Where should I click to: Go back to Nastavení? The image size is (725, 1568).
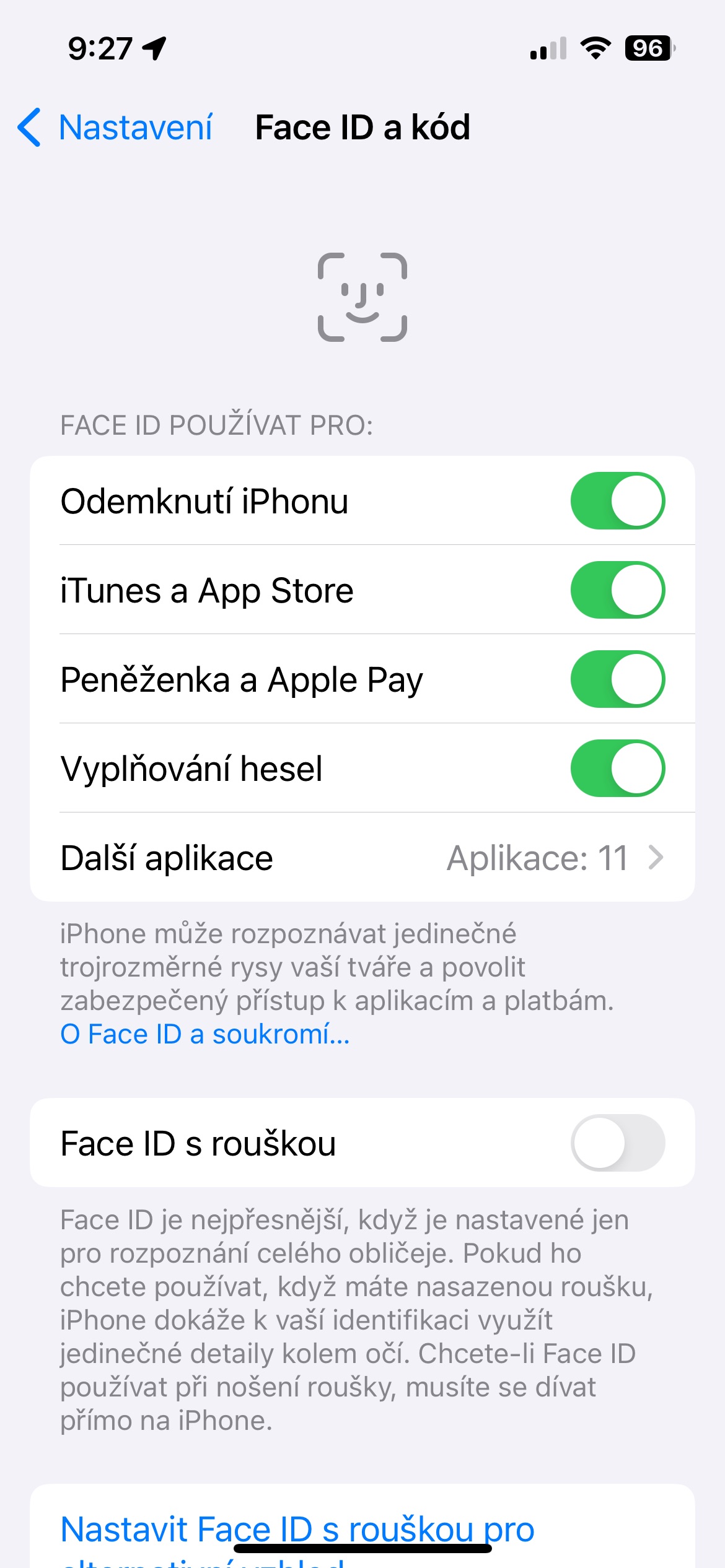115,128
